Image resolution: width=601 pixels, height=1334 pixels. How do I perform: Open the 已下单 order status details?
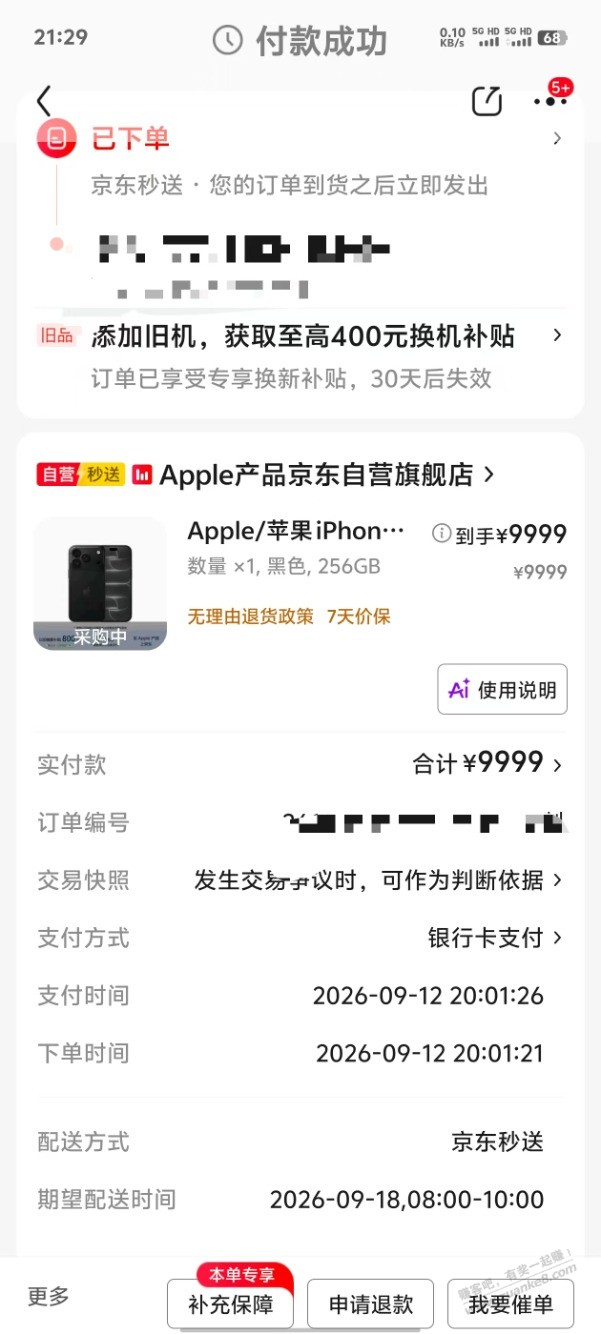[300, 139]
